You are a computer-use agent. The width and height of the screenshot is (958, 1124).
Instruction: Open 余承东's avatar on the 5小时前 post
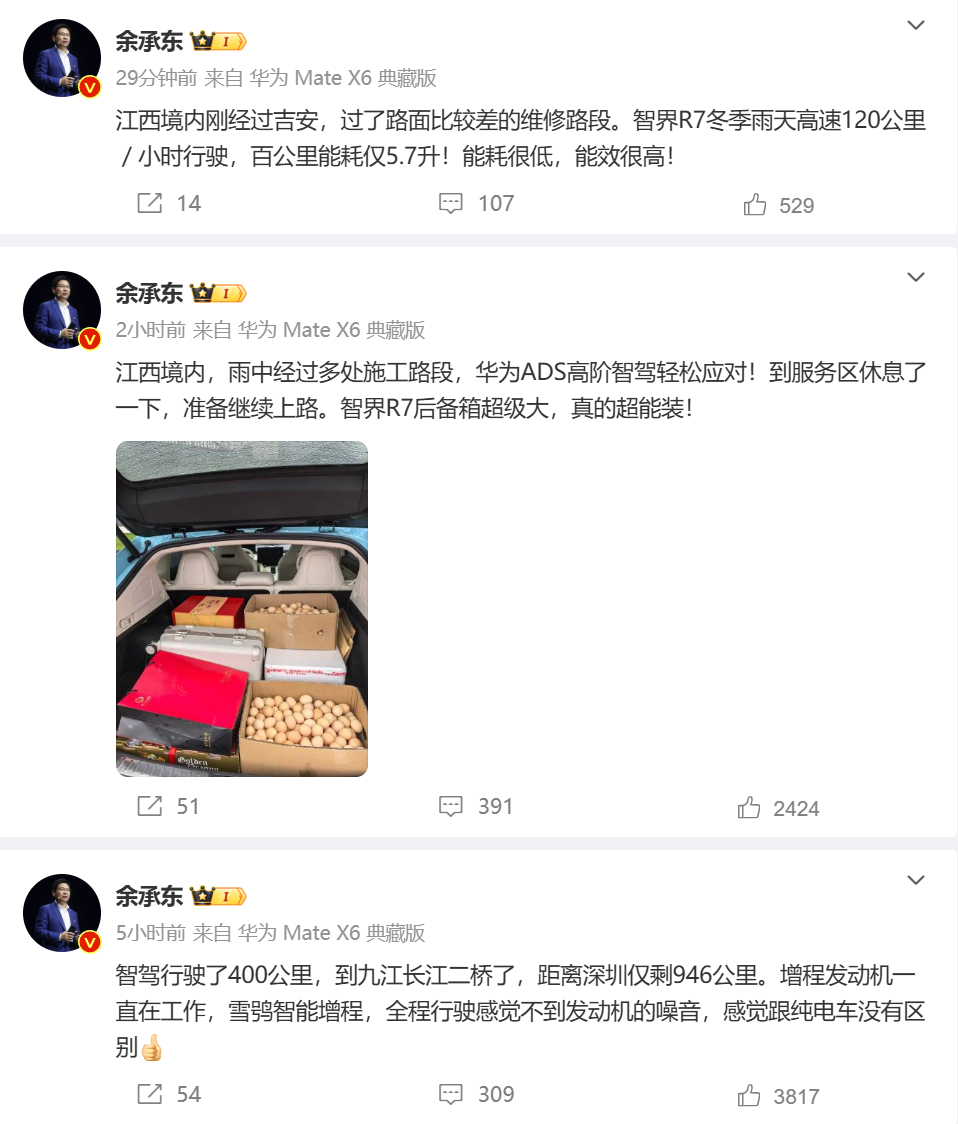[x=62, y=912]
